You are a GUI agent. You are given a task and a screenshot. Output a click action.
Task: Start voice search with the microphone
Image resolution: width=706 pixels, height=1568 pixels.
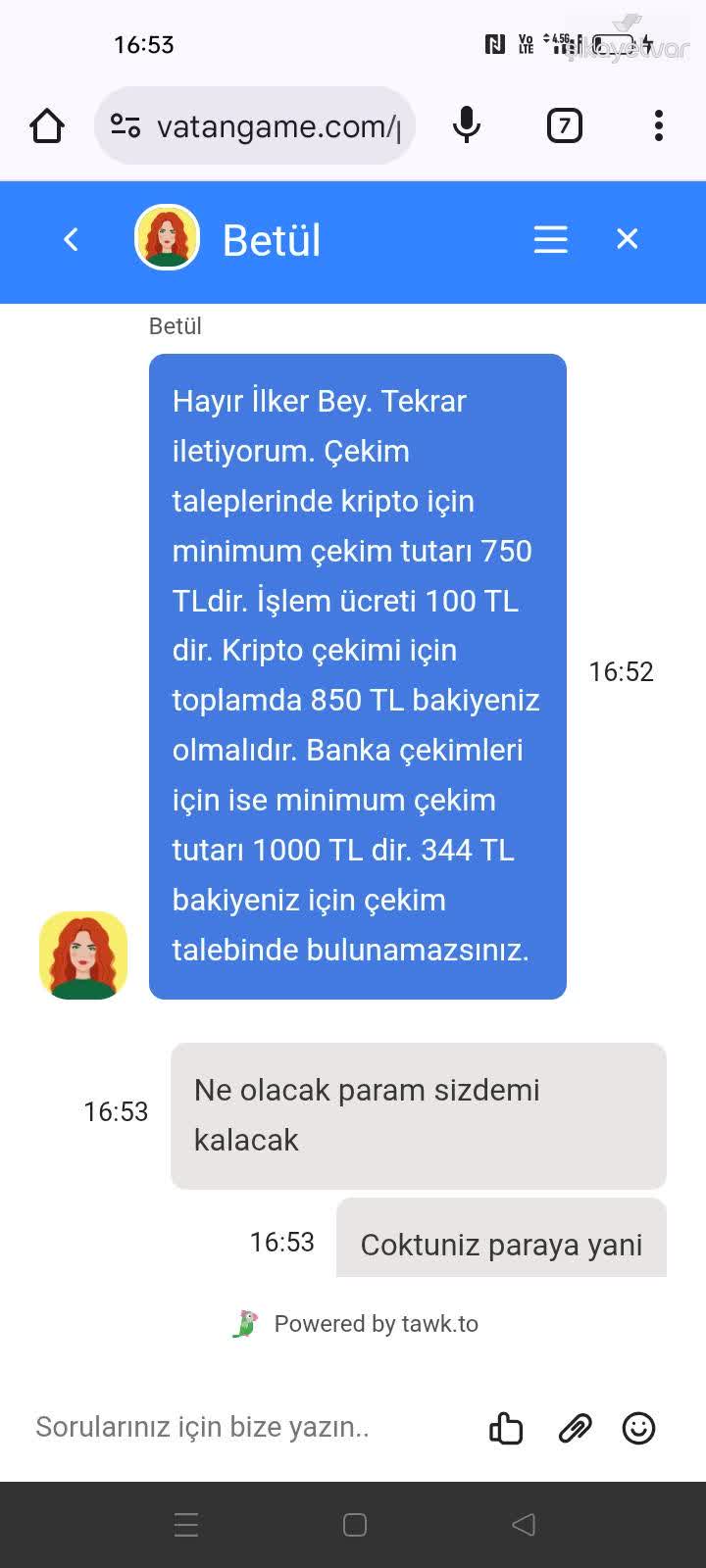click(467, 126)
